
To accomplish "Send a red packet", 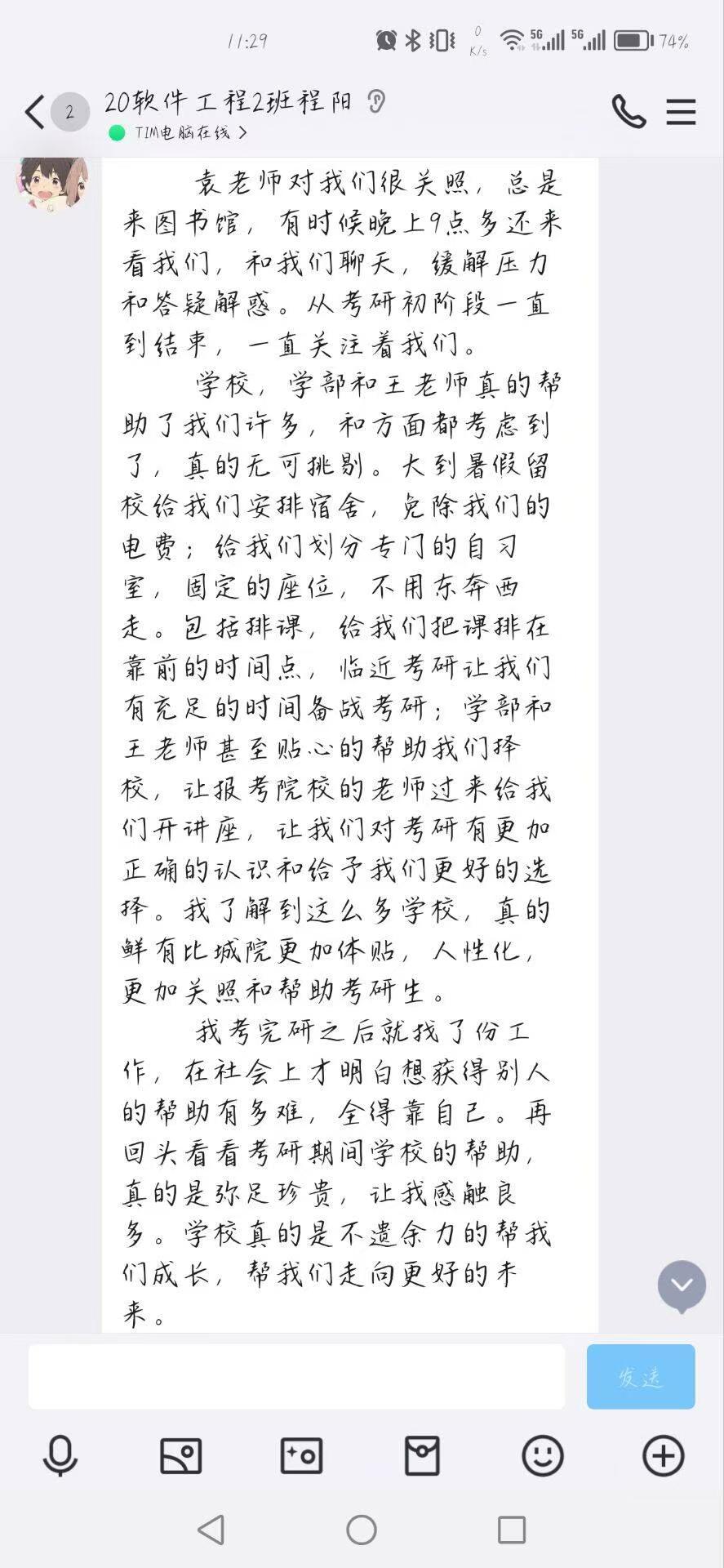I will [422, 1456].
